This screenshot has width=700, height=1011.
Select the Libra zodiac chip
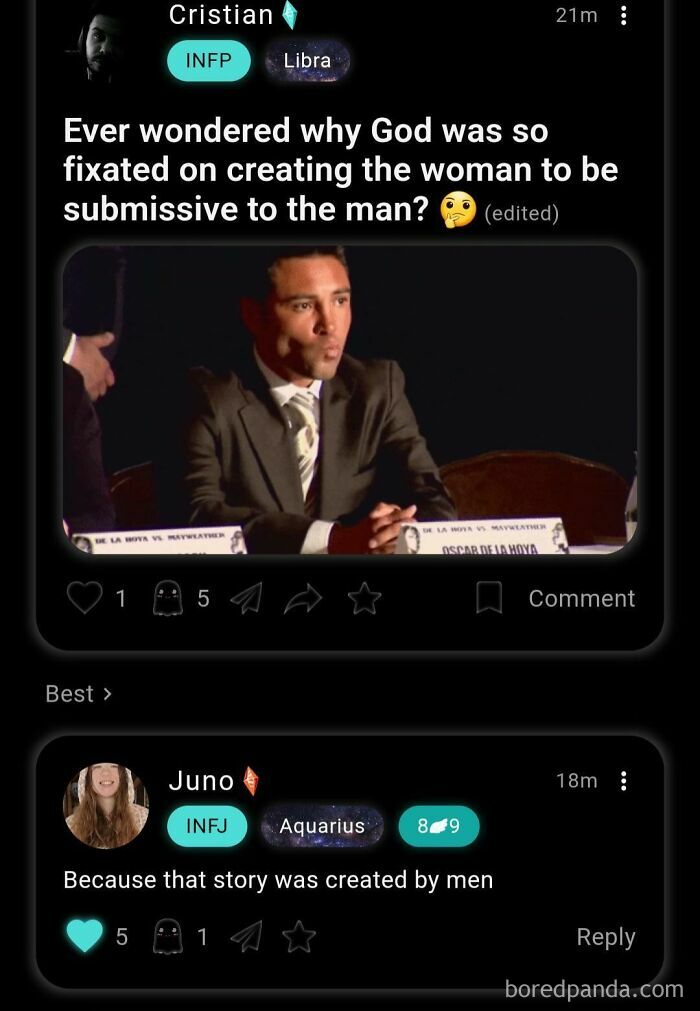[x=307, y=60]
